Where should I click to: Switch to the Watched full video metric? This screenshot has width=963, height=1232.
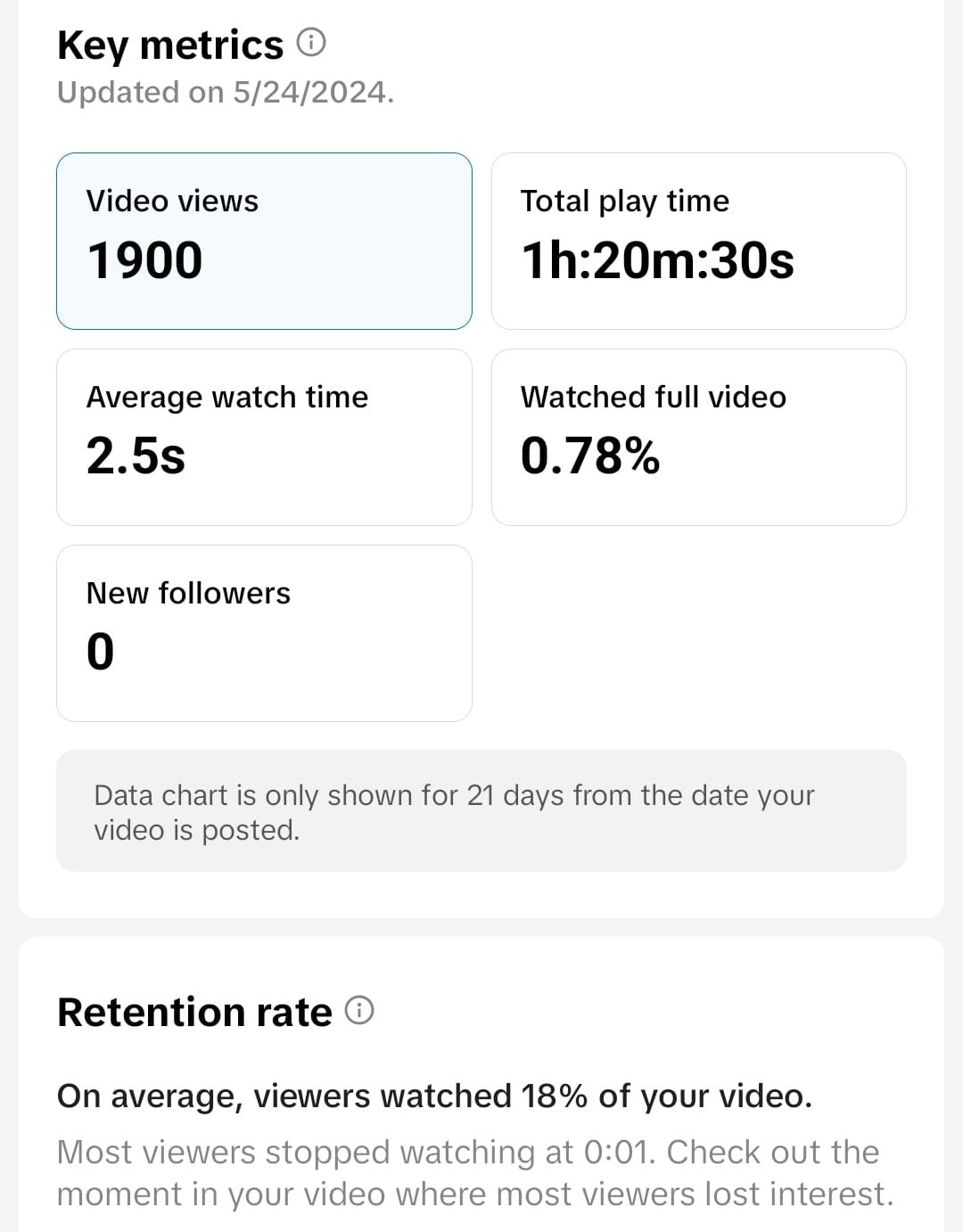coord(698,436)
